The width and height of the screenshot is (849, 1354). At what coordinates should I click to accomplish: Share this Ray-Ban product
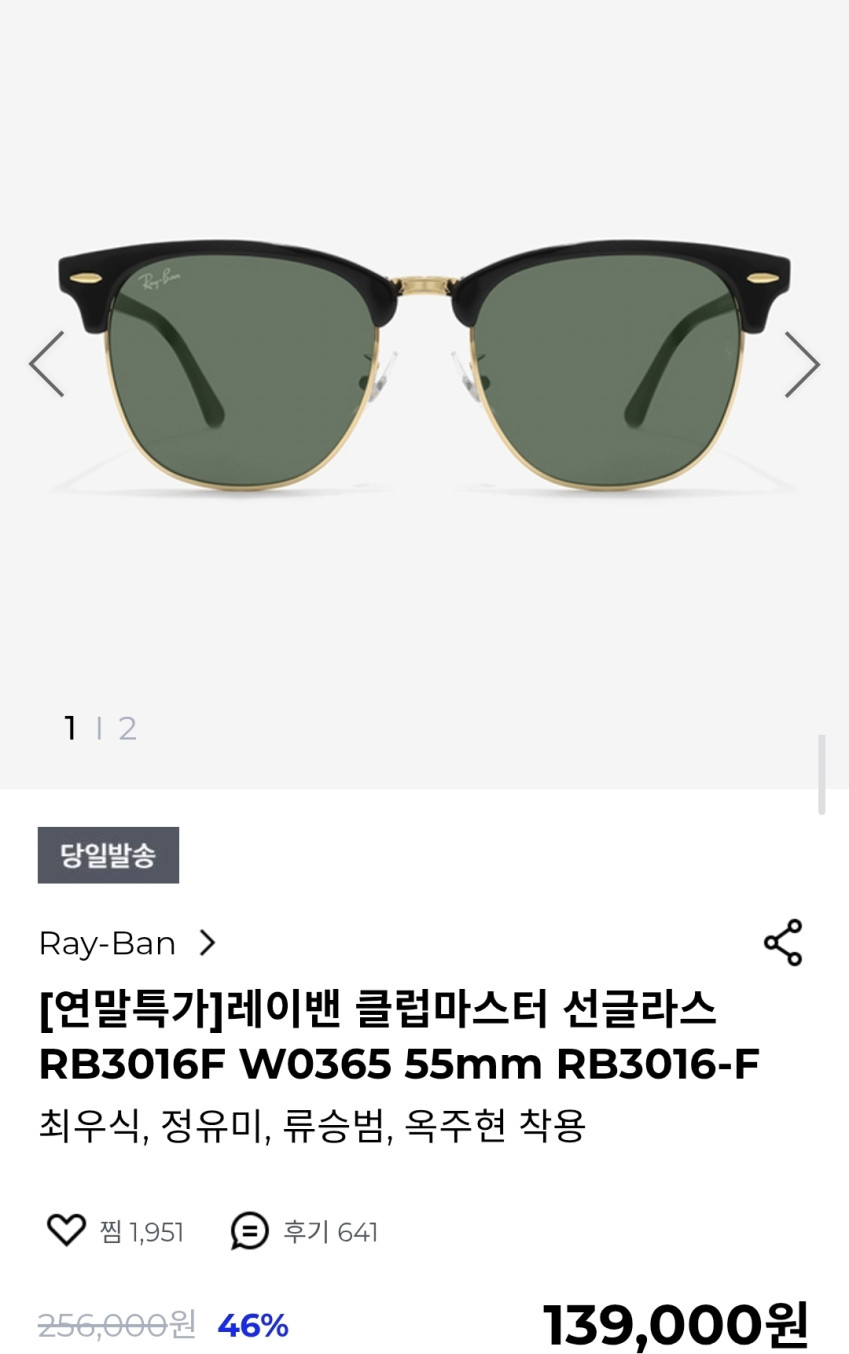tap(783, 942)
